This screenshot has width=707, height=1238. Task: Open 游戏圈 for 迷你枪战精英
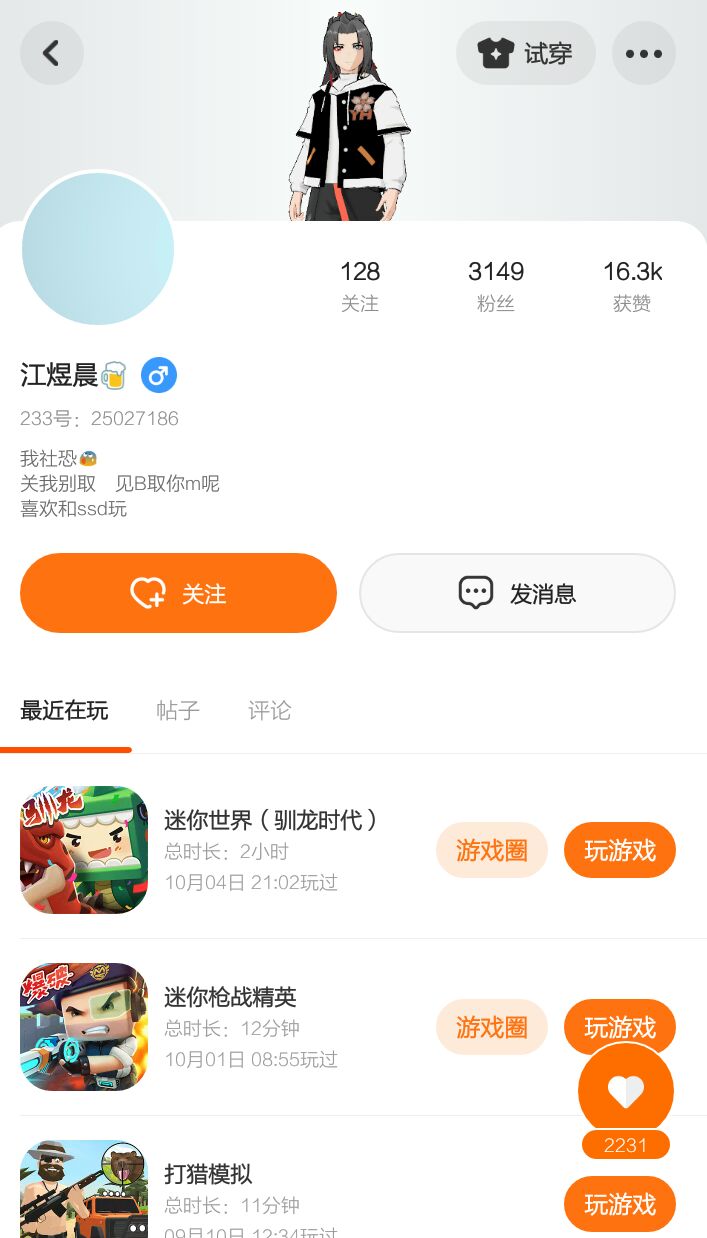491,1027
